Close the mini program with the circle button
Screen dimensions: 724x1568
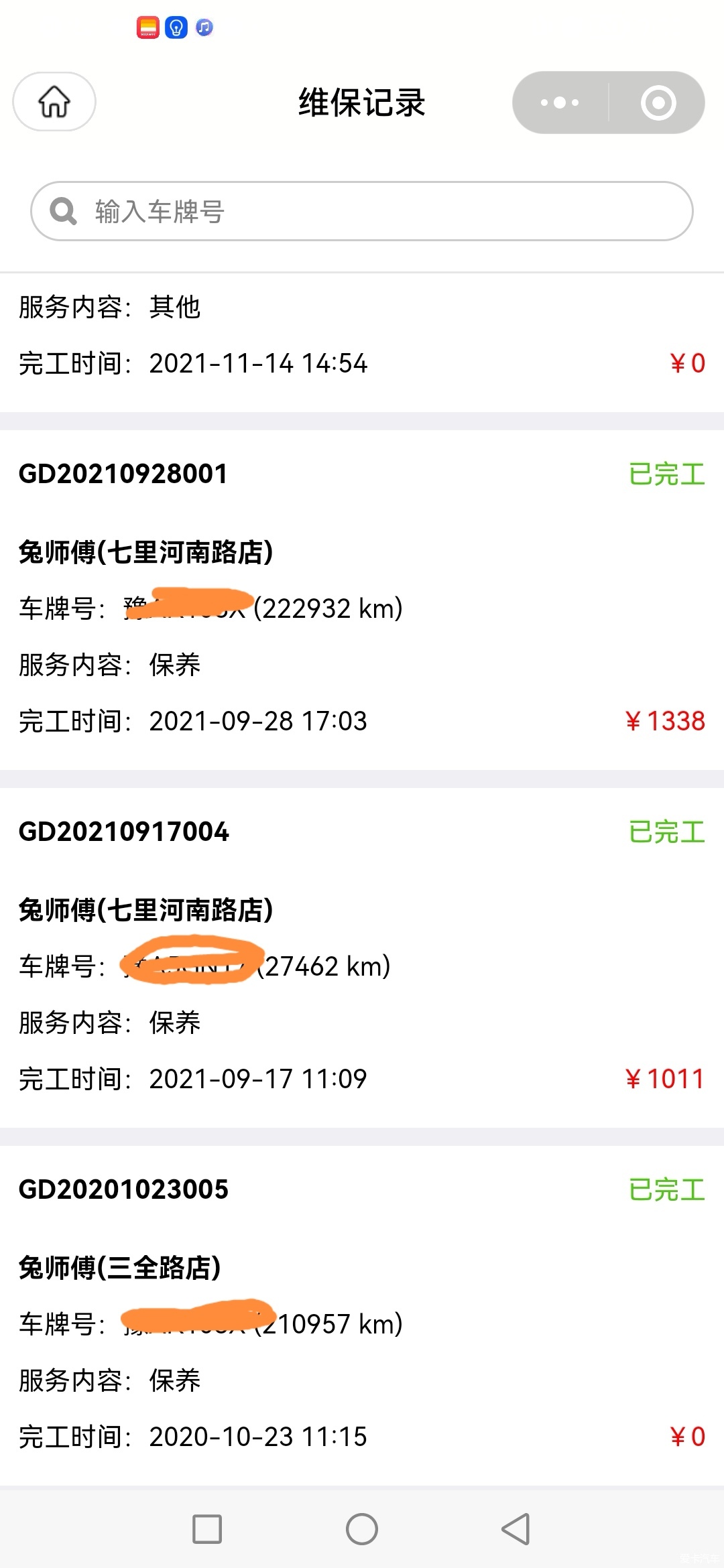point(658,103)
